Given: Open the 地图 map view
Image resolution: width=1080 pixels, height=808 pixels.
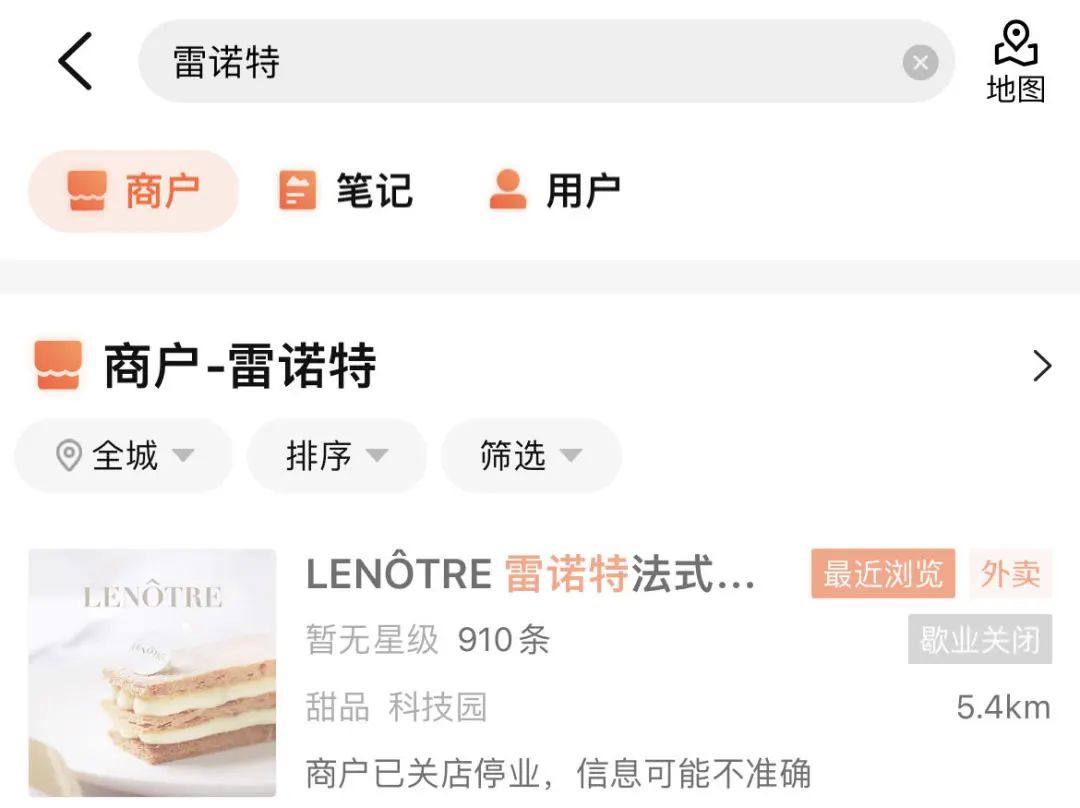Looking at the screenshot, I should (x=1015, y=62).
